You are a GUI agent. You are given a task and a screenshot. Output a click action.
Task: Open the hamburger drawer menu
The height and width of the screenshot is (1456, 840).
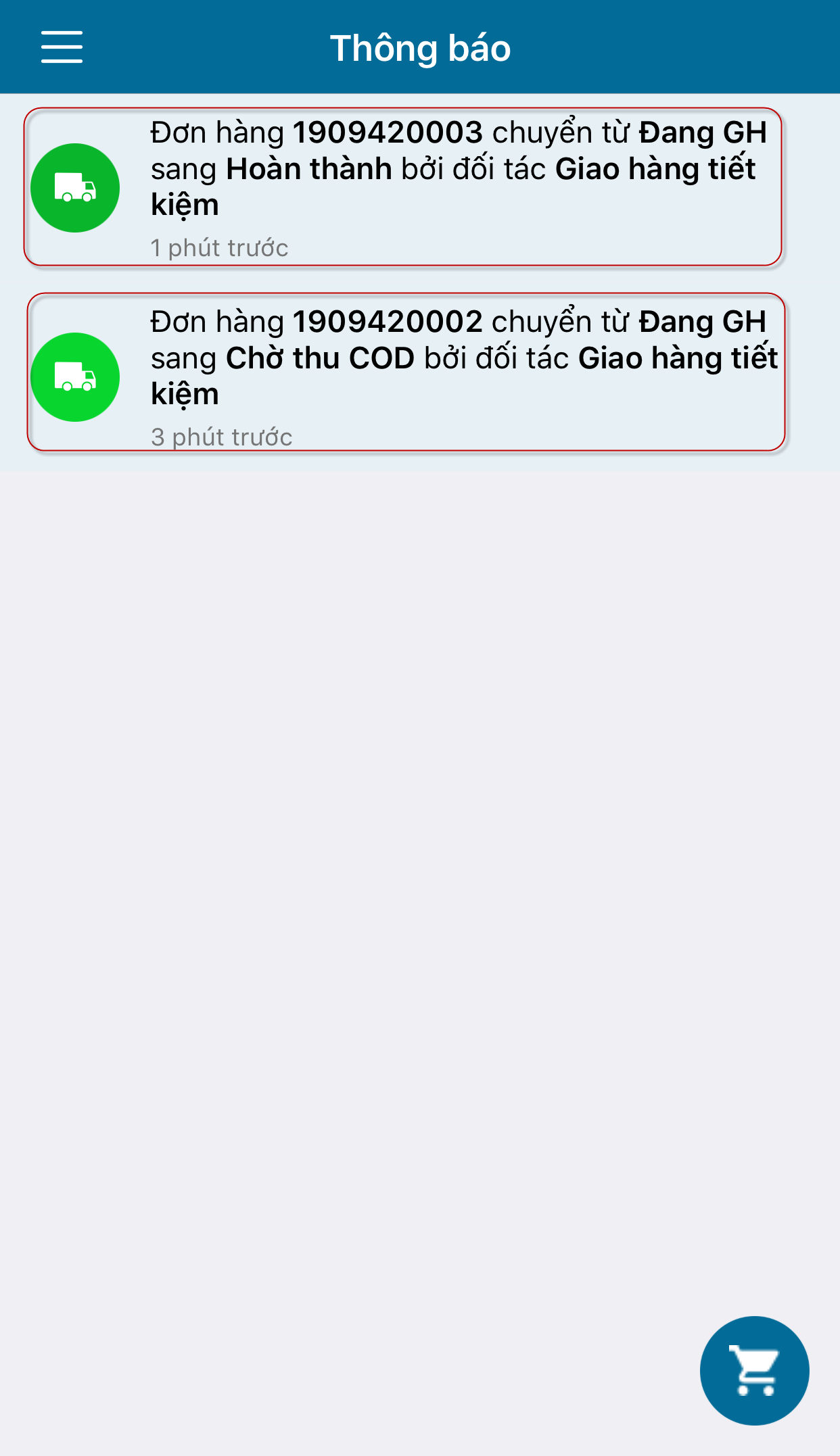[x=62, y=47]
